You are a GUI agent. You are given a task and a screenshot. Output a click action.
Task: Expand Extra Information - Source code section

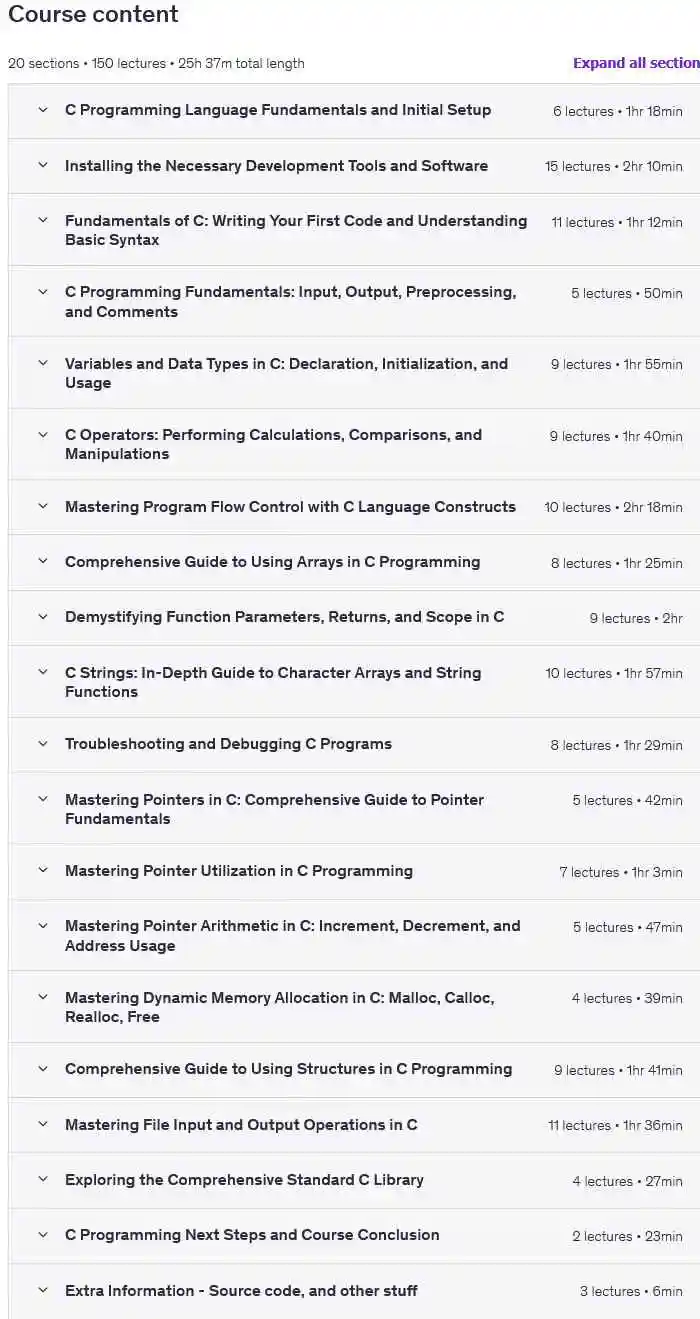[x=241, y=1291]
